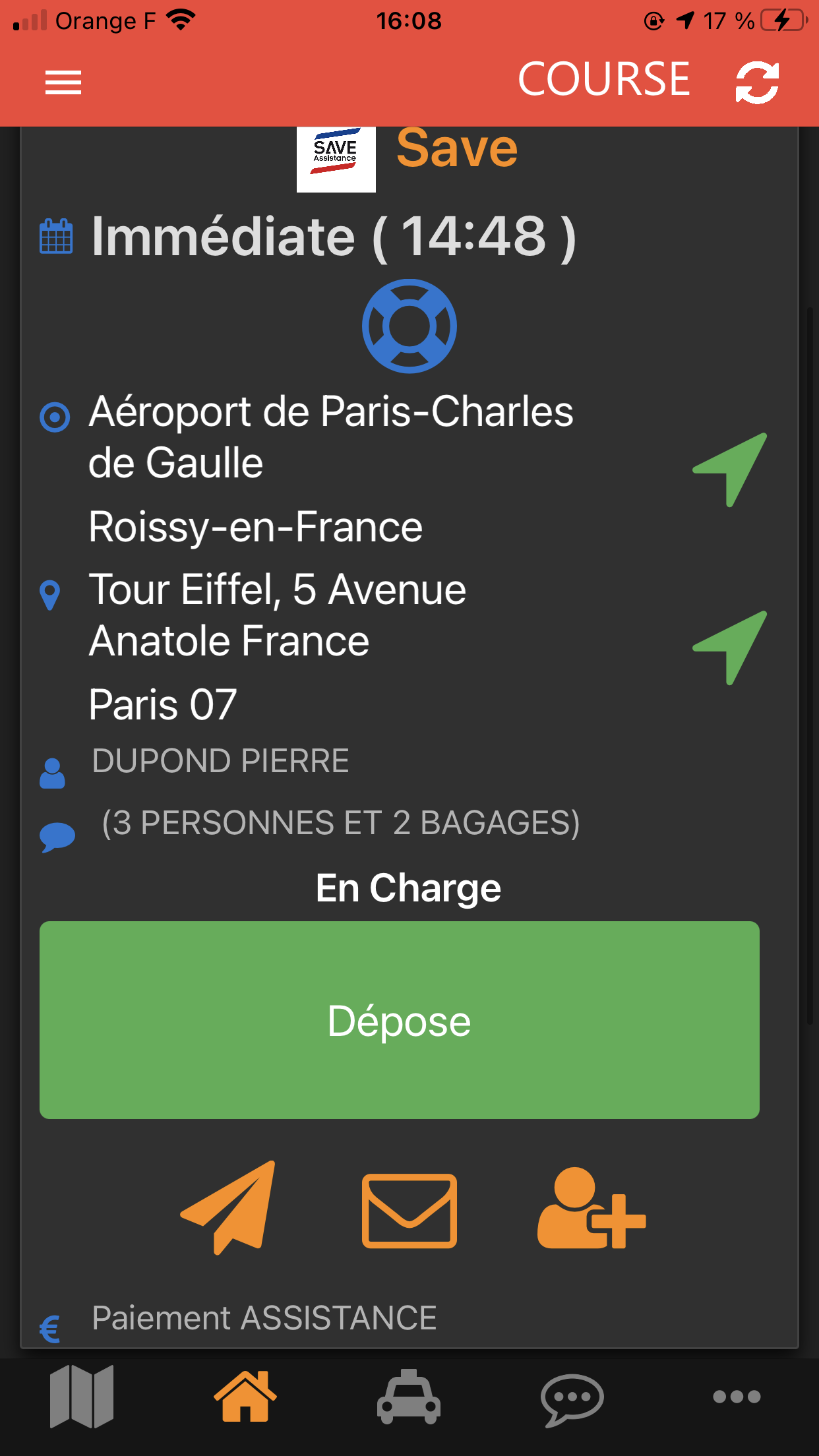The image size is (819, 1456).
Task: Tap the blue lifebuoy assistance icon
Action: [x=409, y=326]
